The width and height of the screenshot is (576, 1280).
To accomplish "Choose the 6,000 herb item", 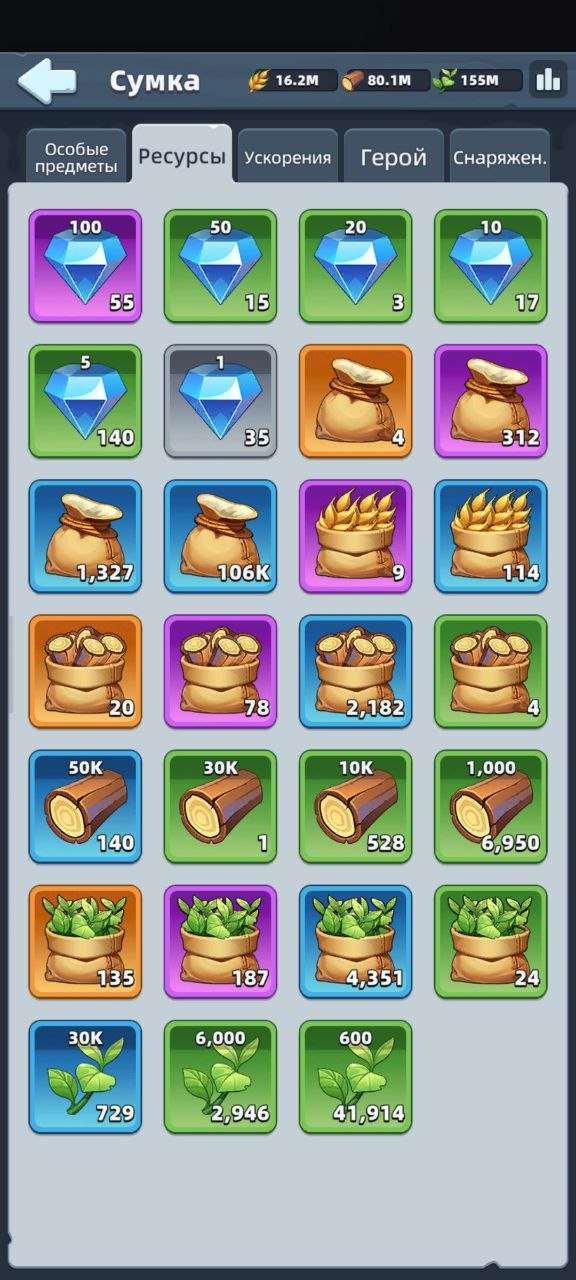I will tap(220, 1076).
